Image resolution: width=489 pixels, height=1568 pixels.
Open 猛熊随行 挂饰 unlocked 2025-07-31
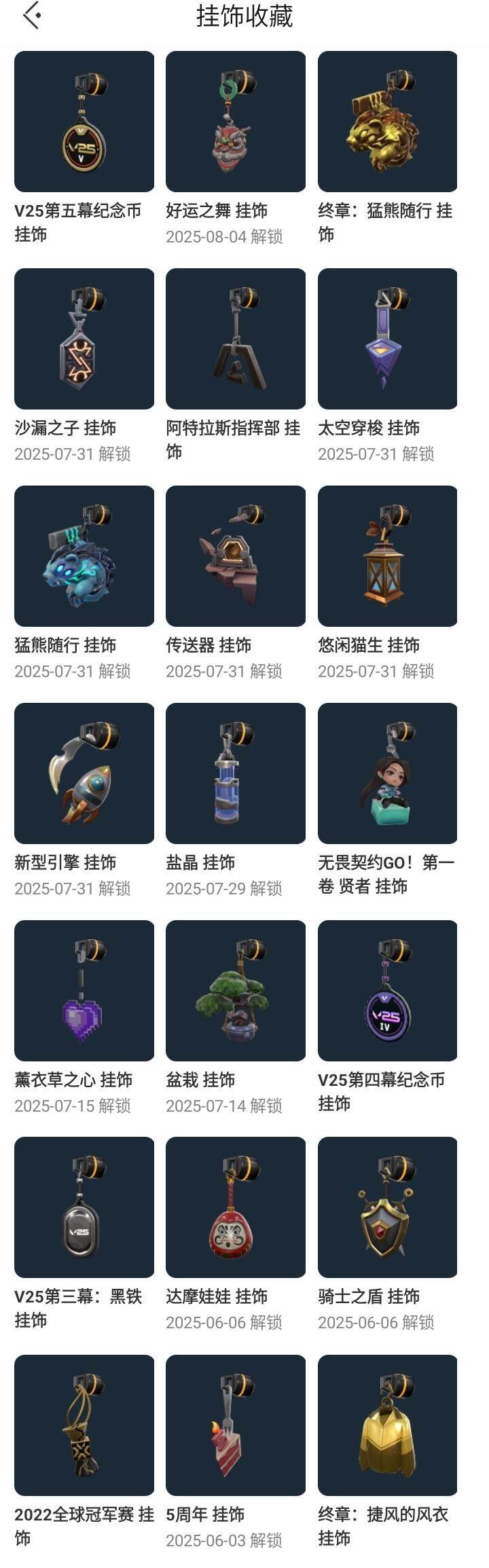coord(84,556)
